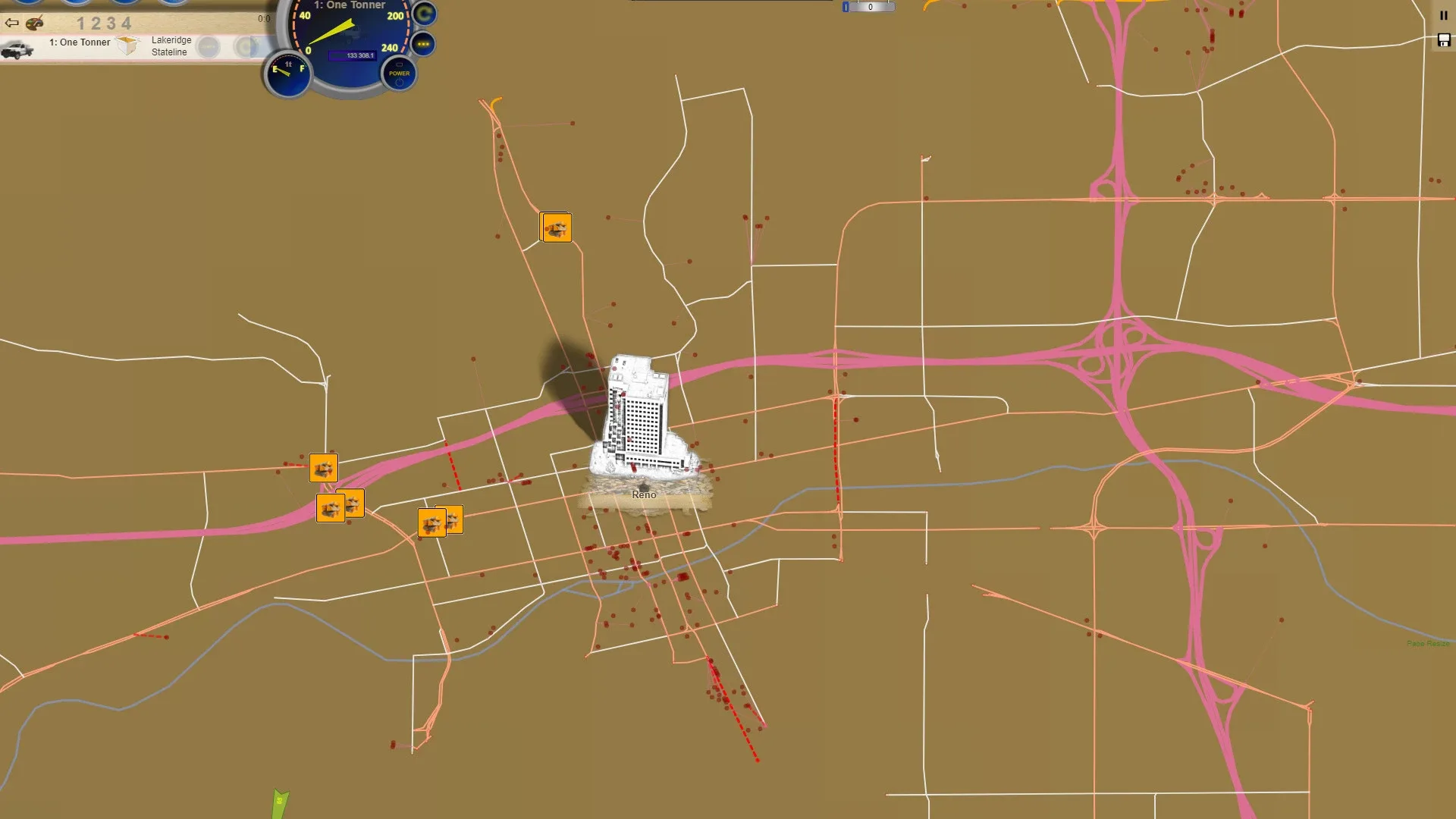Save the game with floppy icon
The height and width of the screenshot is (819, 1456).
click(x=1444, y=40)
